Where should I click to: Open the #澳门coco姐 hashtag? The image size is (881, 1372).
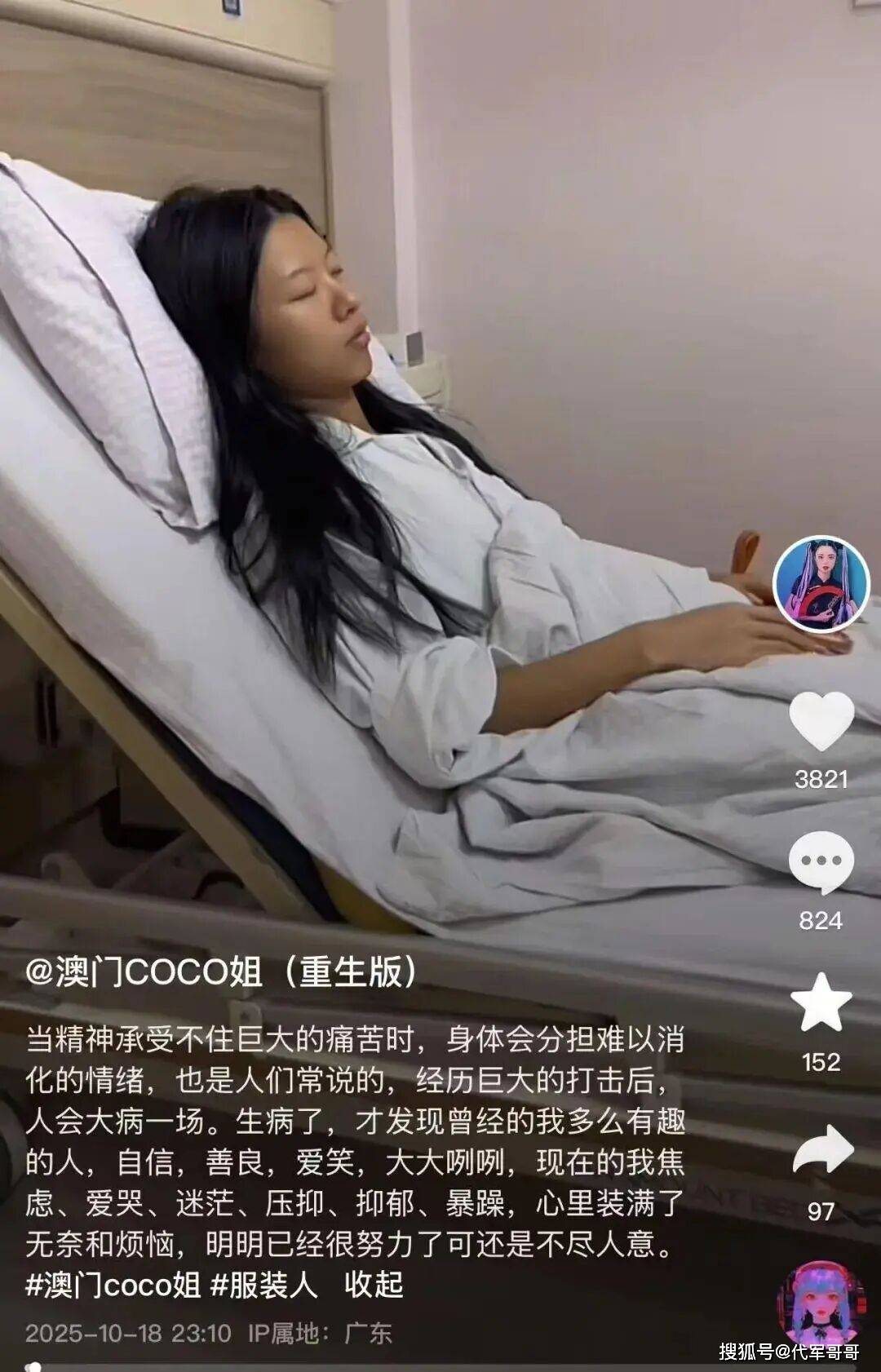tap(113, 1286)
